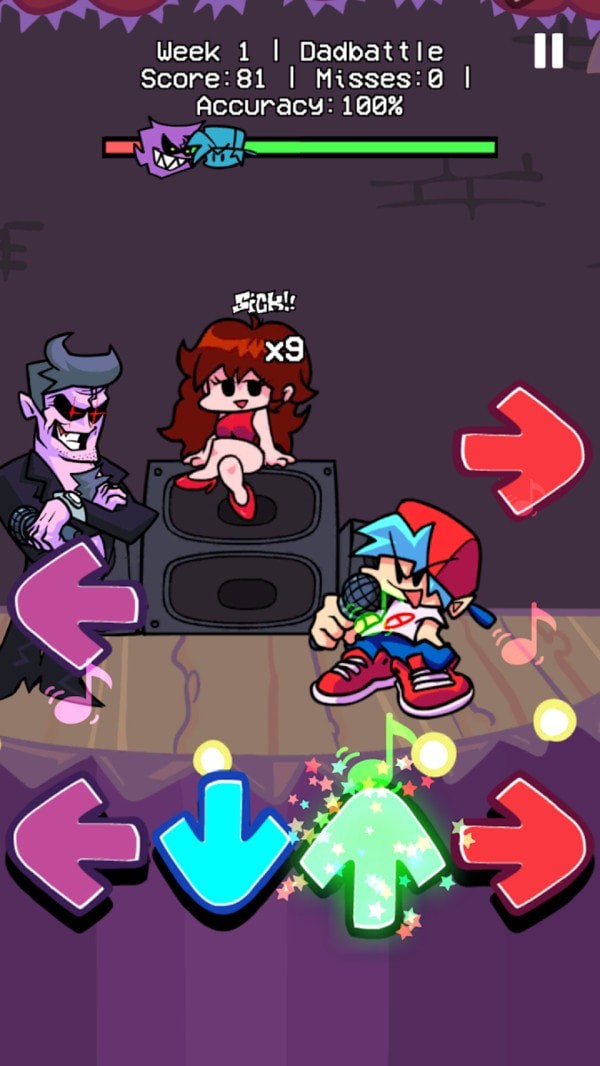This screenshot has width=600, height=1066.
Task: Pause the Dadbattle song
Action: point(548,50)
